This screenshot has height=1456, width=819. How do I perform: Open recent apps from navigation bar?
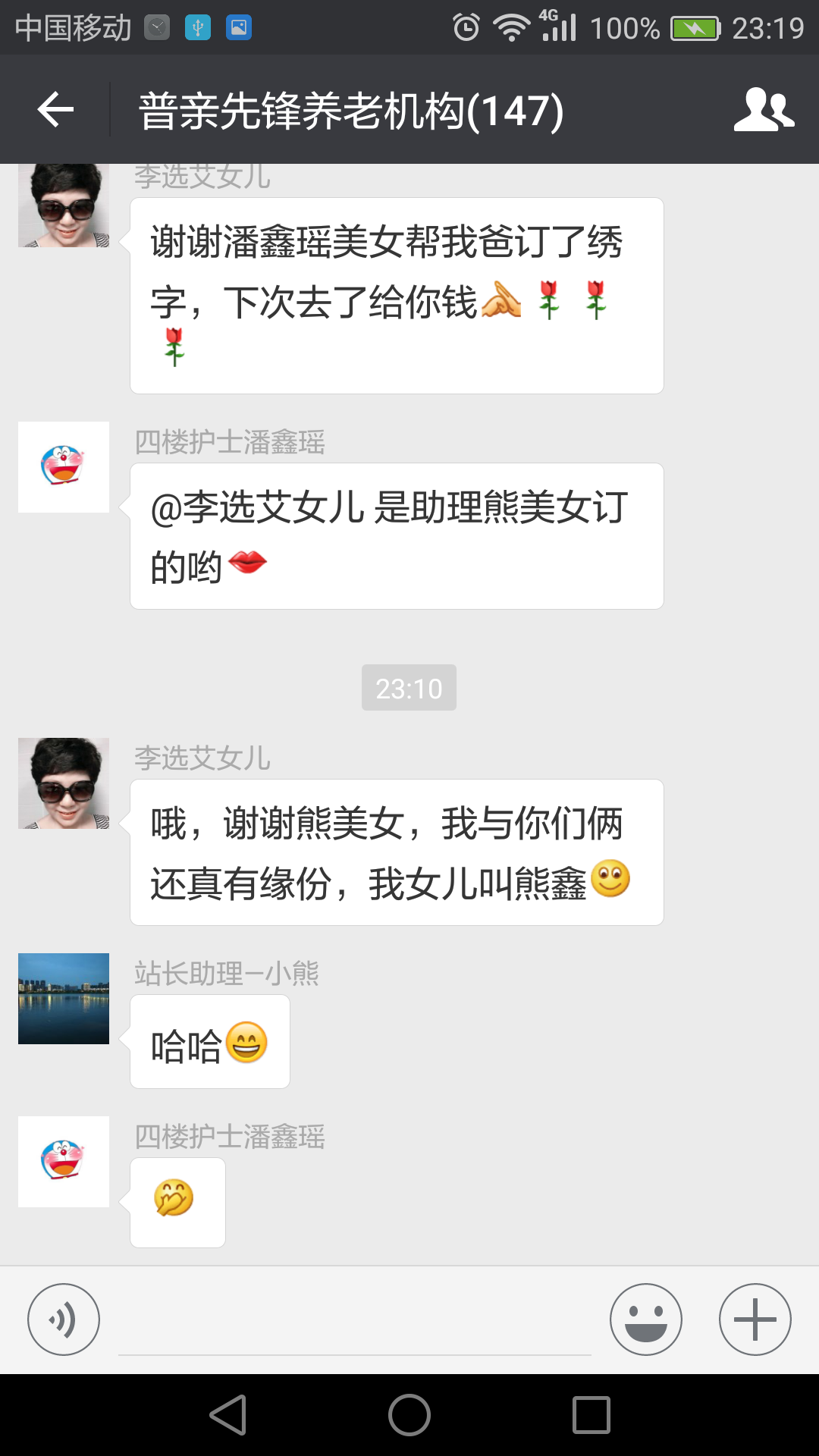[x=591, y=1415]
